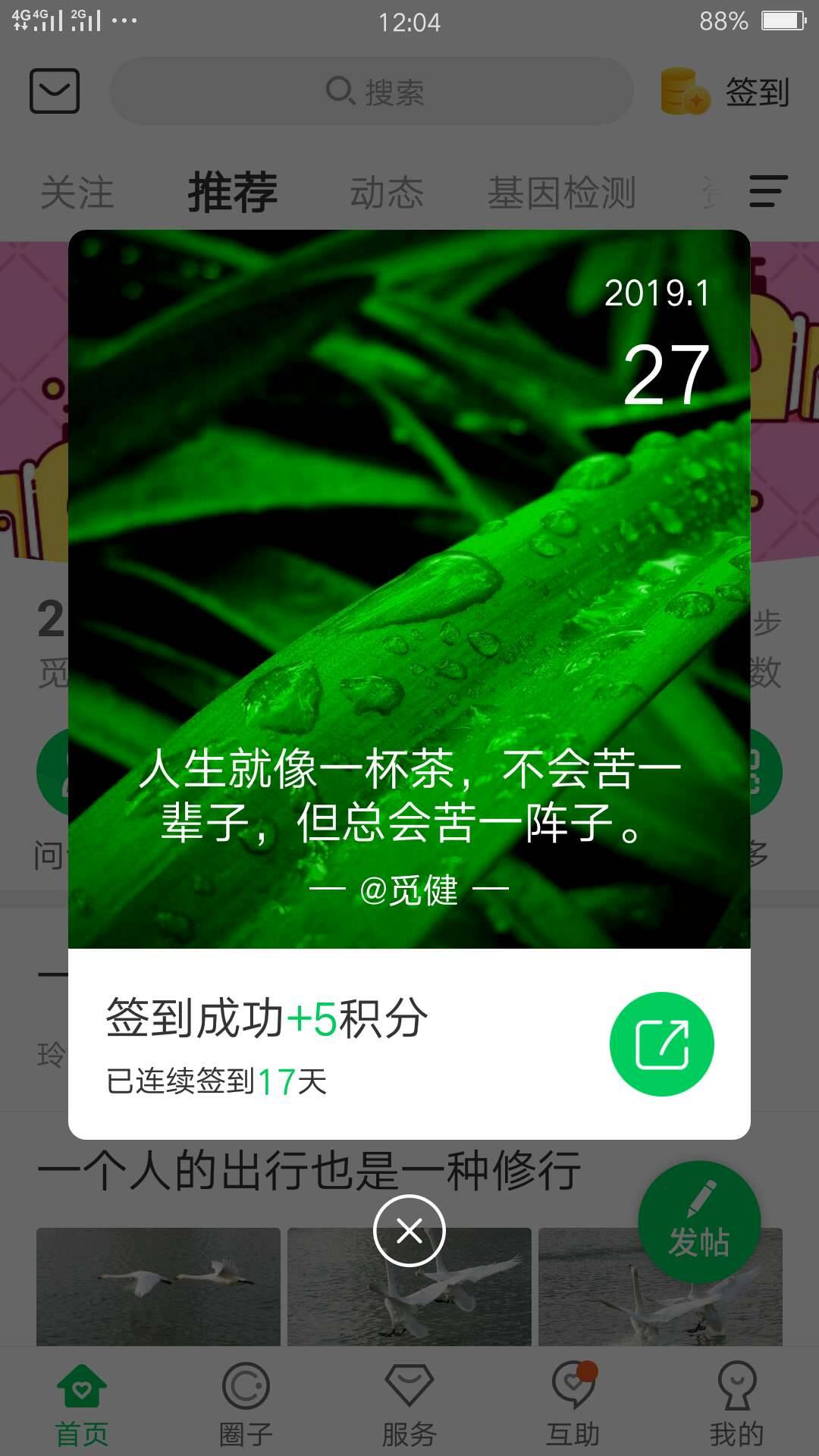Tap the green share icon on the sign-in card
Screen dimensions: 819x1456
click(x=661, y=1044)
